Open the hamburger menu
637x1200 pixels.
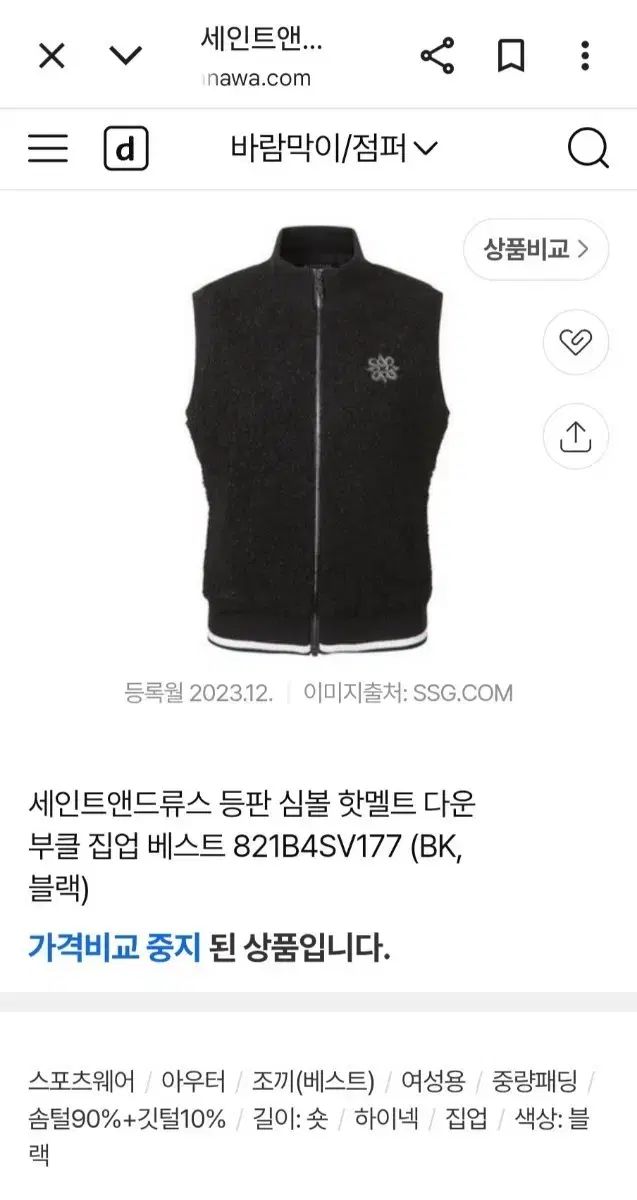pos(48,149)
